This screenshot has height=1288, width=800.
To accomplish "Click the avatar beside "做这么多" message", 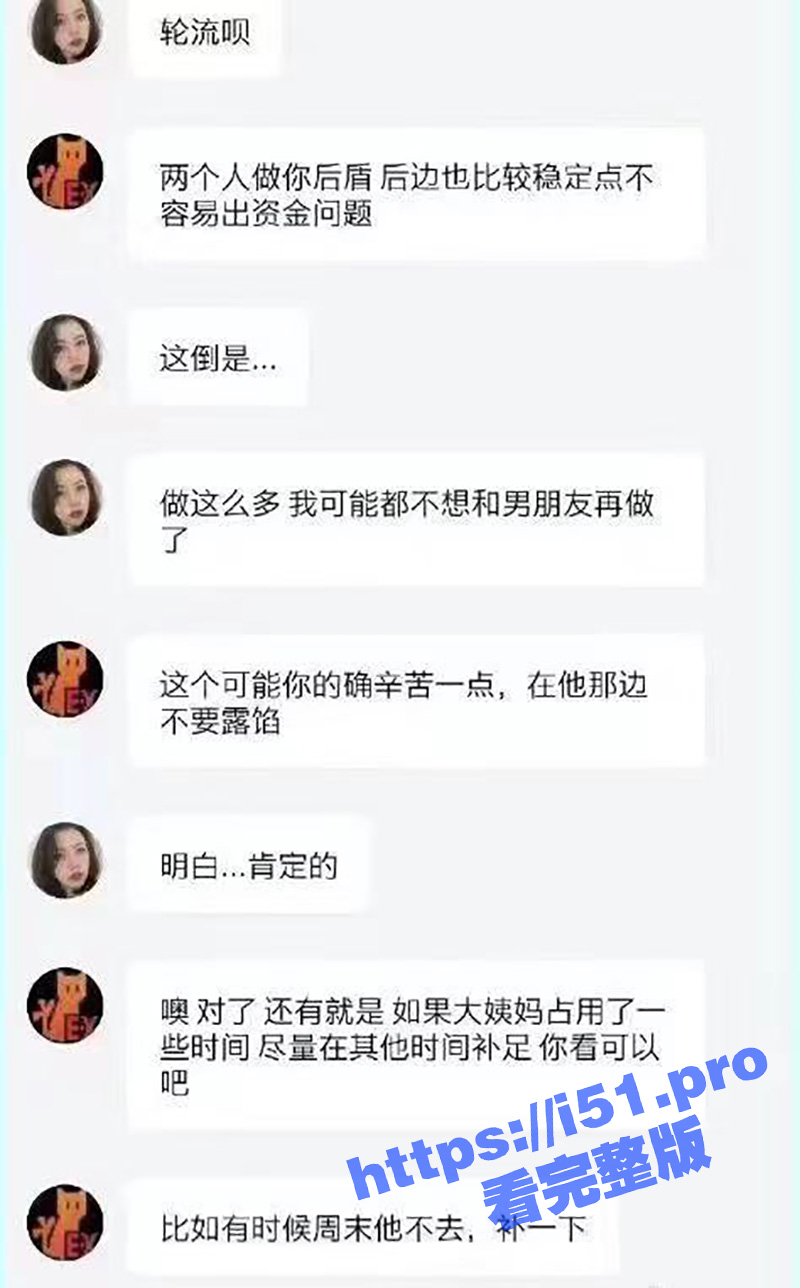I will pos(65,498).
